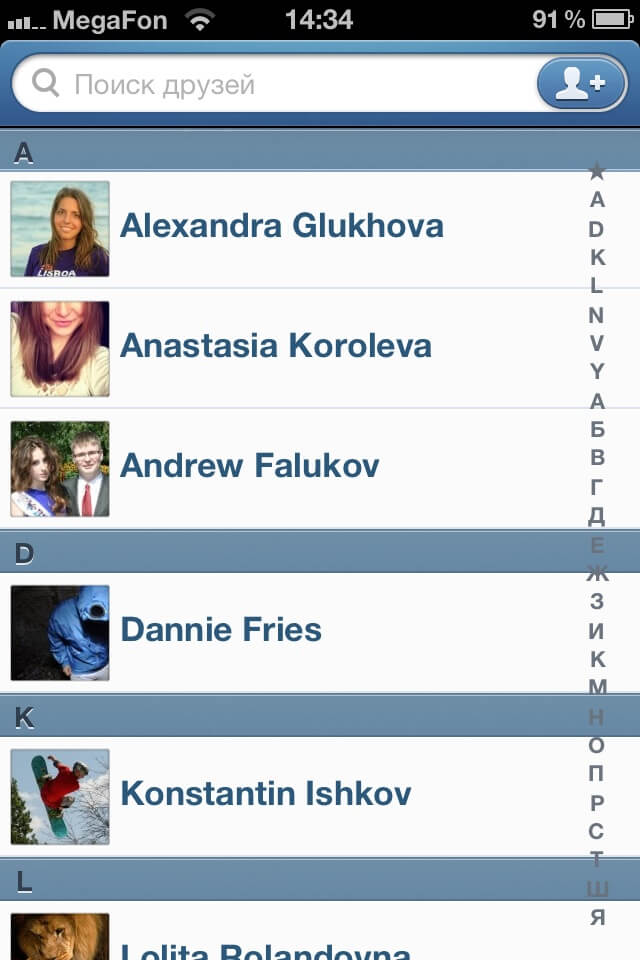This screenshot has height=960, width=640.
Task: Jump to letter П in the index
Action: (597, 774)
